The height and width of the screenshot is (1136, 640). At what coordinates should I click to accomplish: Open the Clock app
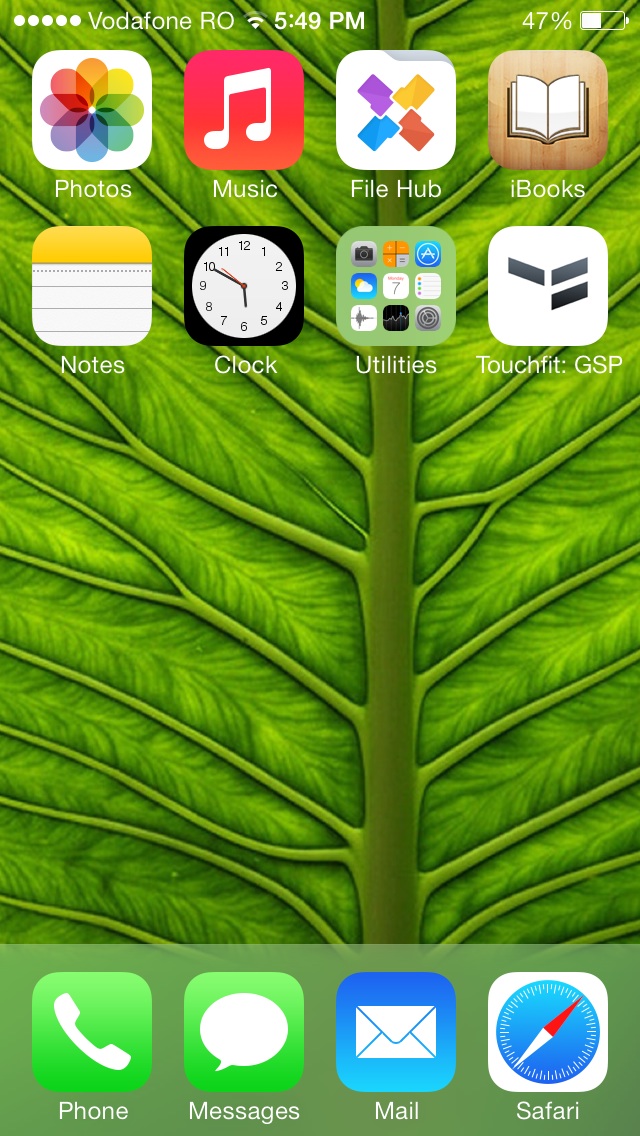click(244, 286)
